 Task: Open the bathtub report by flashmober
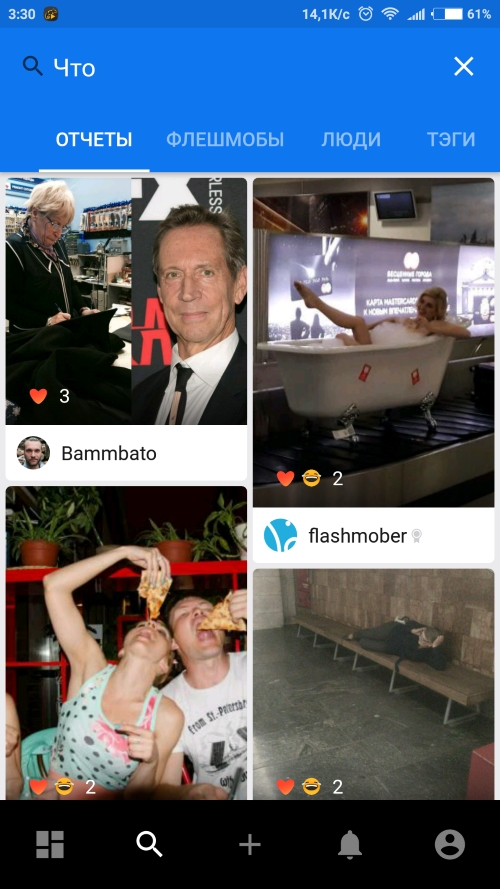[x=374, y=342]
